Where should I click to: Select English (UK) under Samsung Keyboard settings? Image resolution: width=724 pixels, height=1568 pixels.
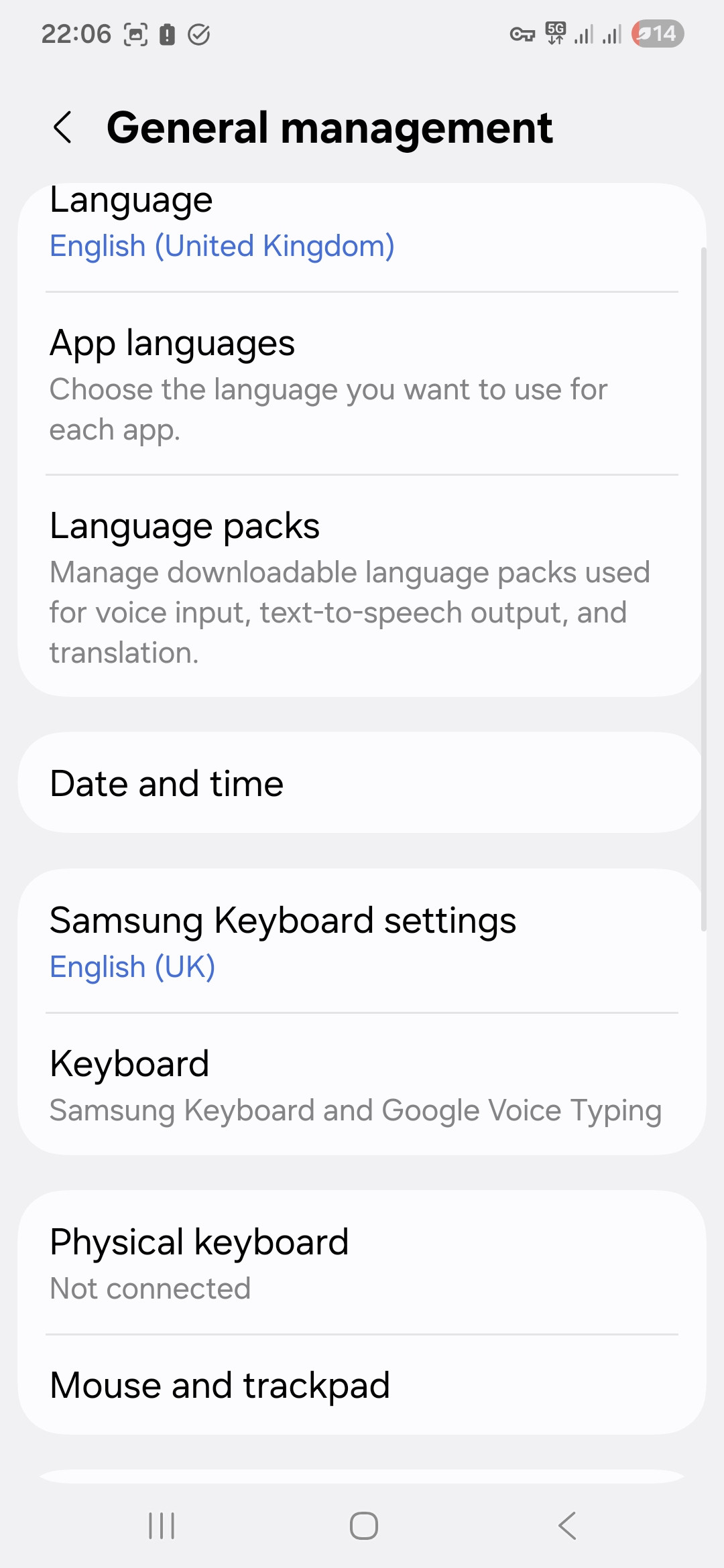pyautogui.click(x=132, y=967)
